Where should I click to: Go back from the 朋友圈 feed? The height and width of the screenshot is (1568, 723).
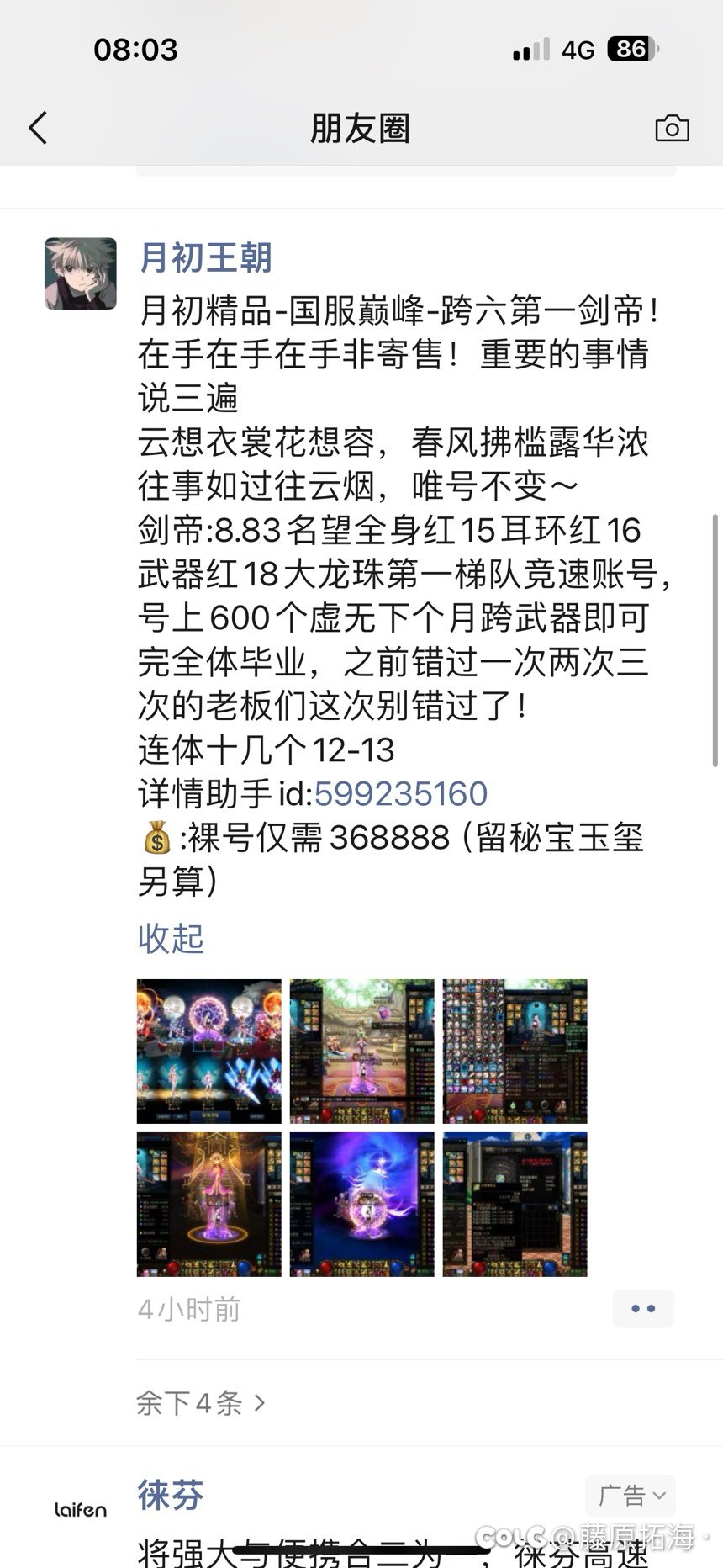pos(39,128)
